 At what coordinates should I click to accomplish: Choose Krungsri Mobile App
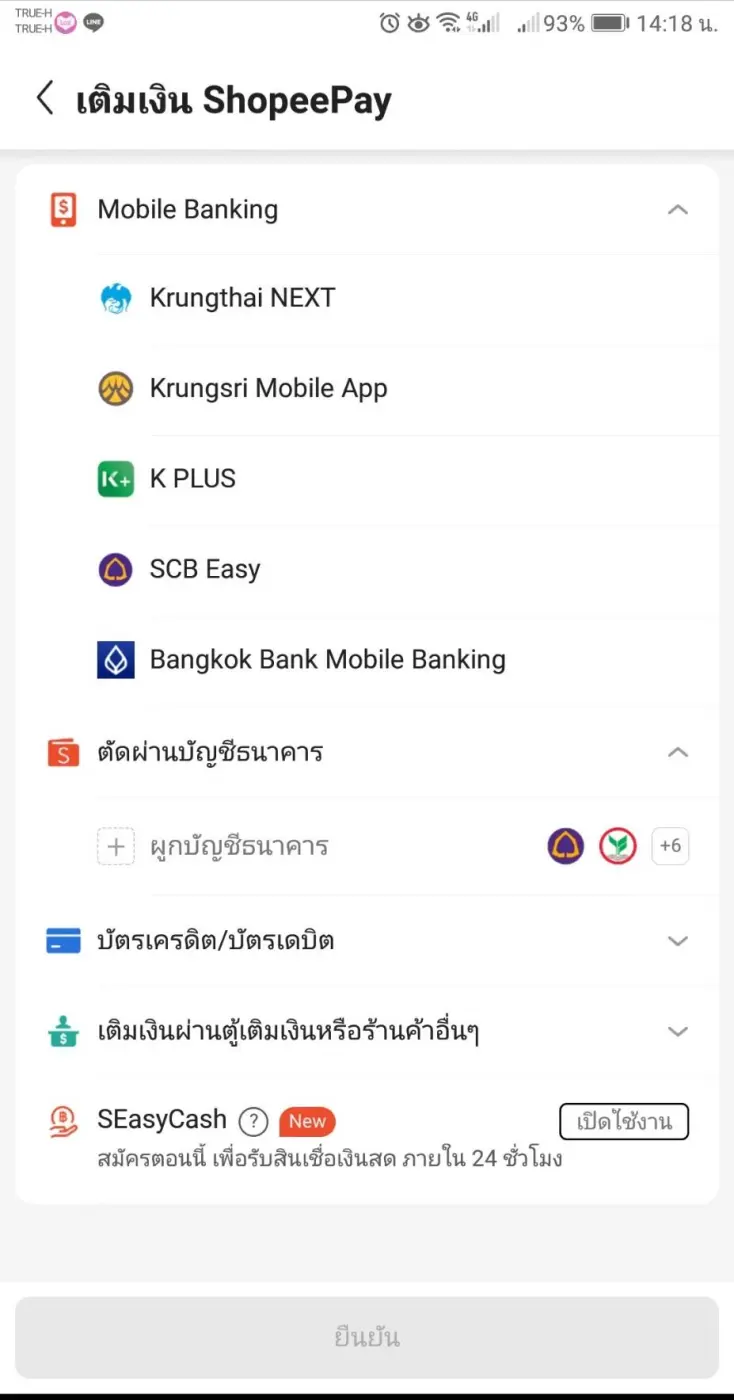pos(408,388)
